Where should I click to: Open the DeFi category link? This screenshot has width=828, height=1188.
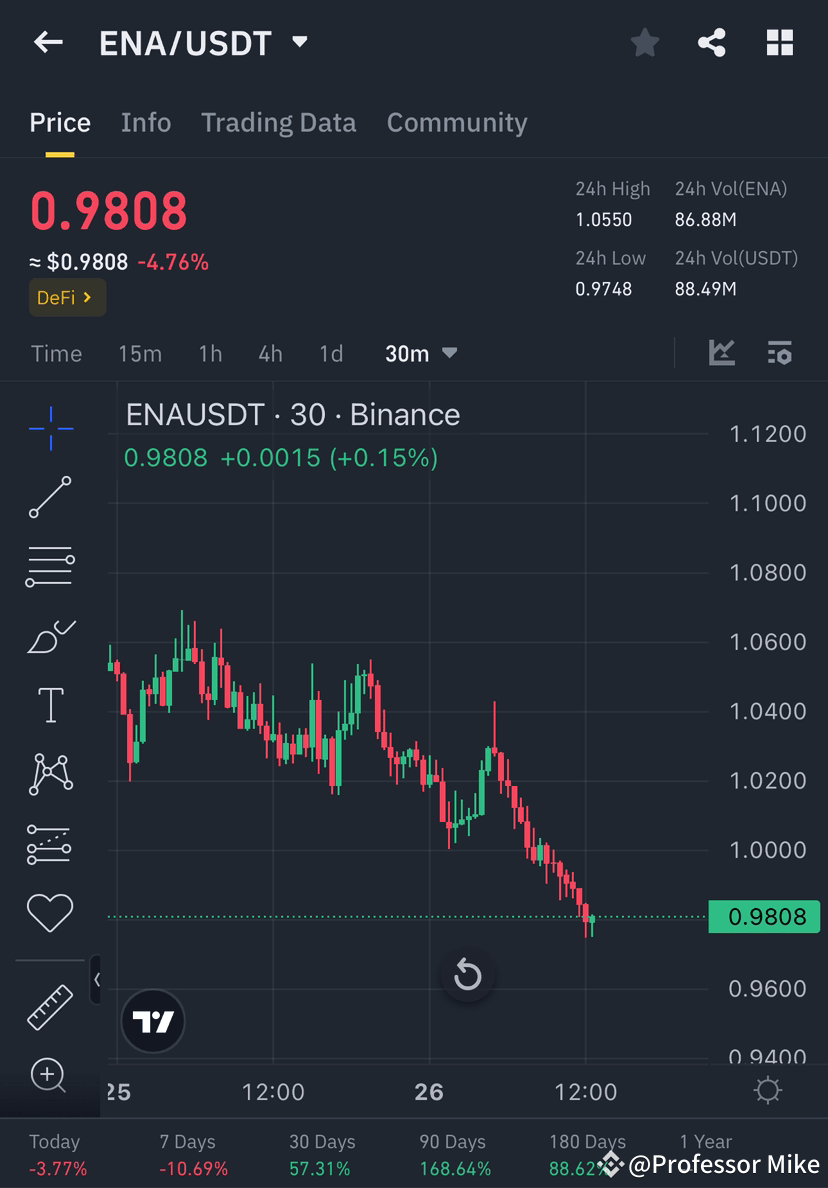click(66, 297)
